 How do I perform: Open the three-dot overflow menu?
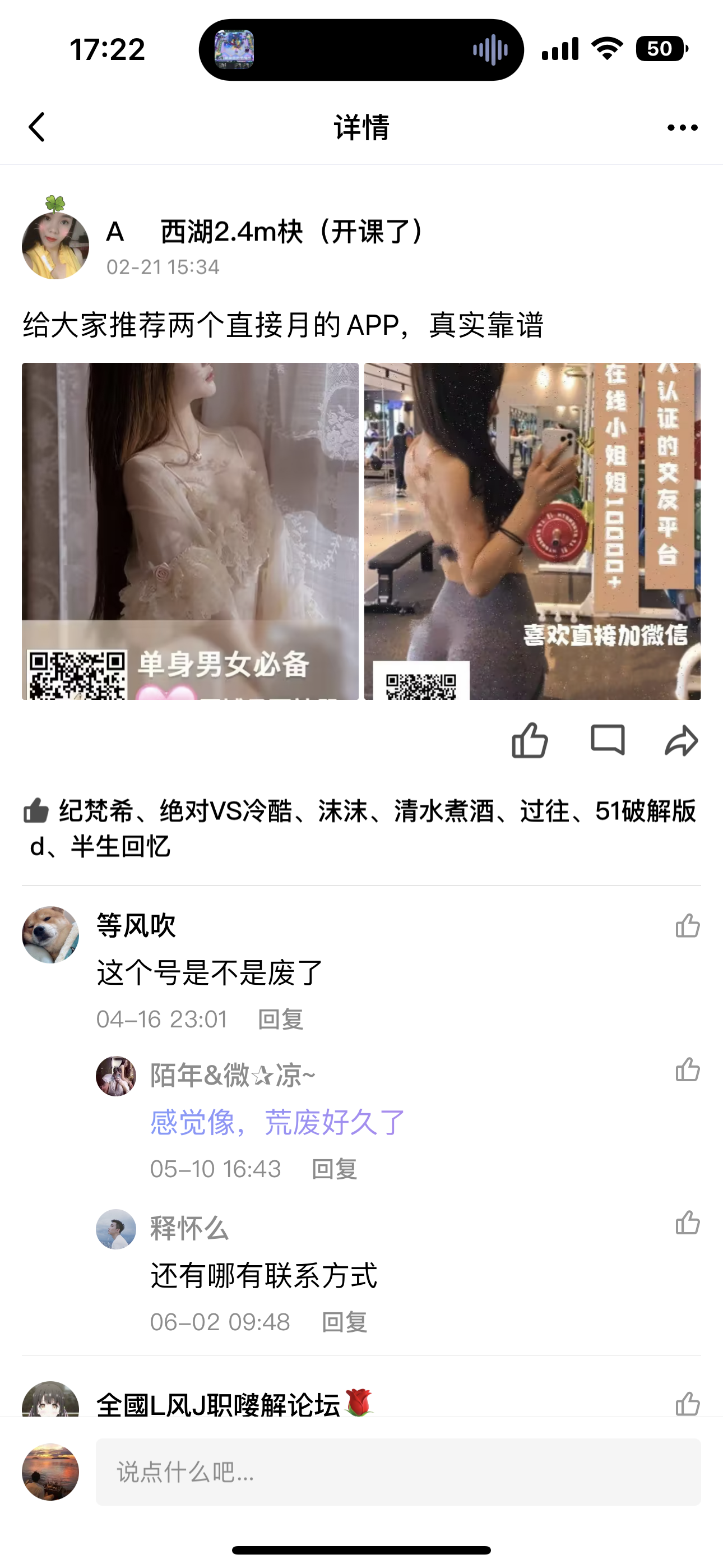point(682,128)
